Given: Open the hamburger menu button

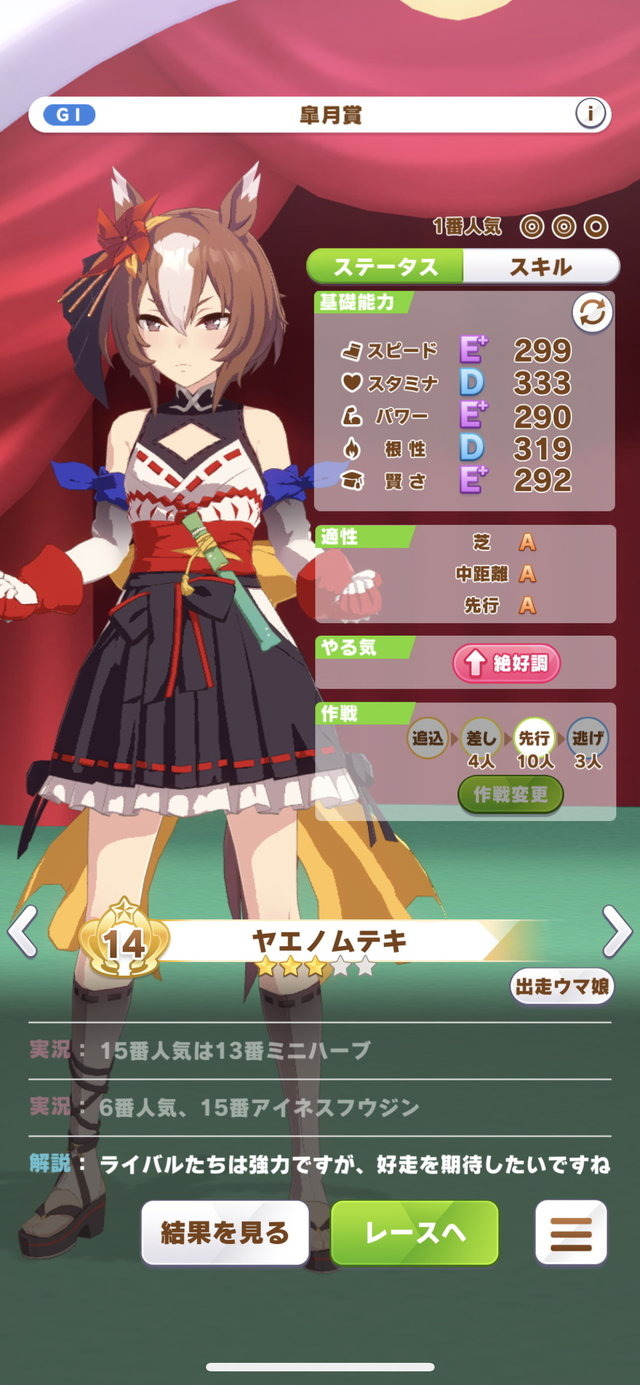Looking at the screenshot, I should coord(571,1233).
